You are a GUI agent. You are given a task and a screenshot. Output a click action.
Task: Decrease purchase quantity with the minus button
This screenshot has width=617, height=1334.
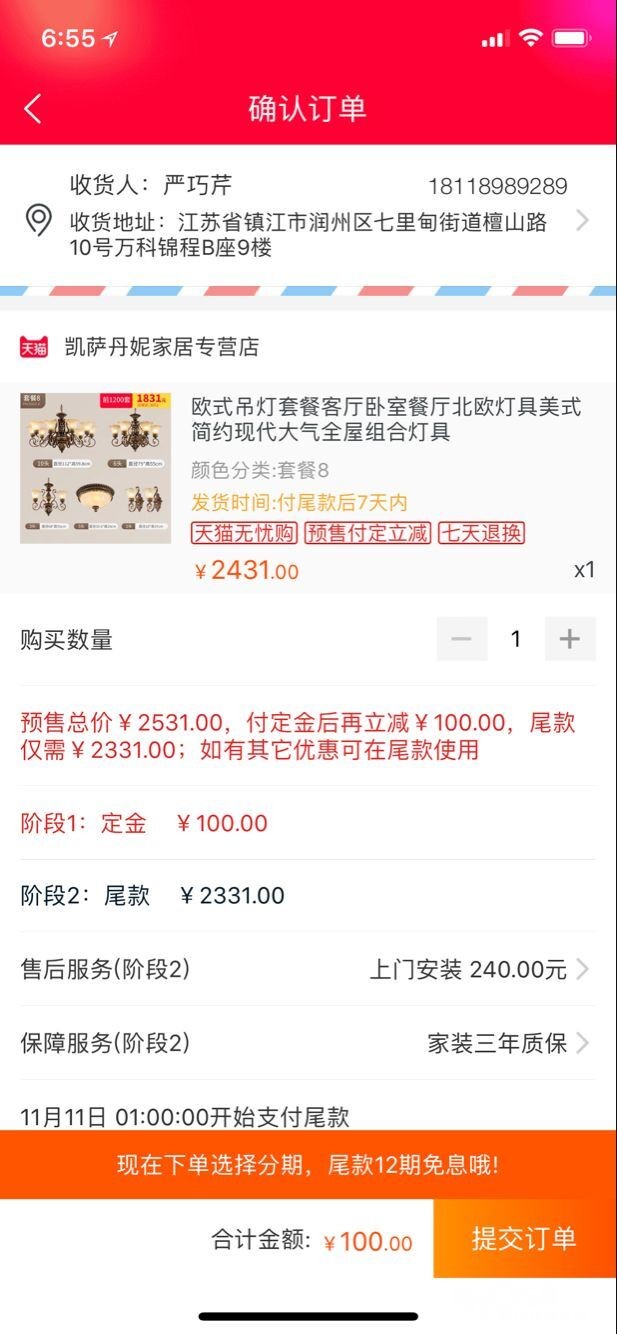[x=461, y=639]
